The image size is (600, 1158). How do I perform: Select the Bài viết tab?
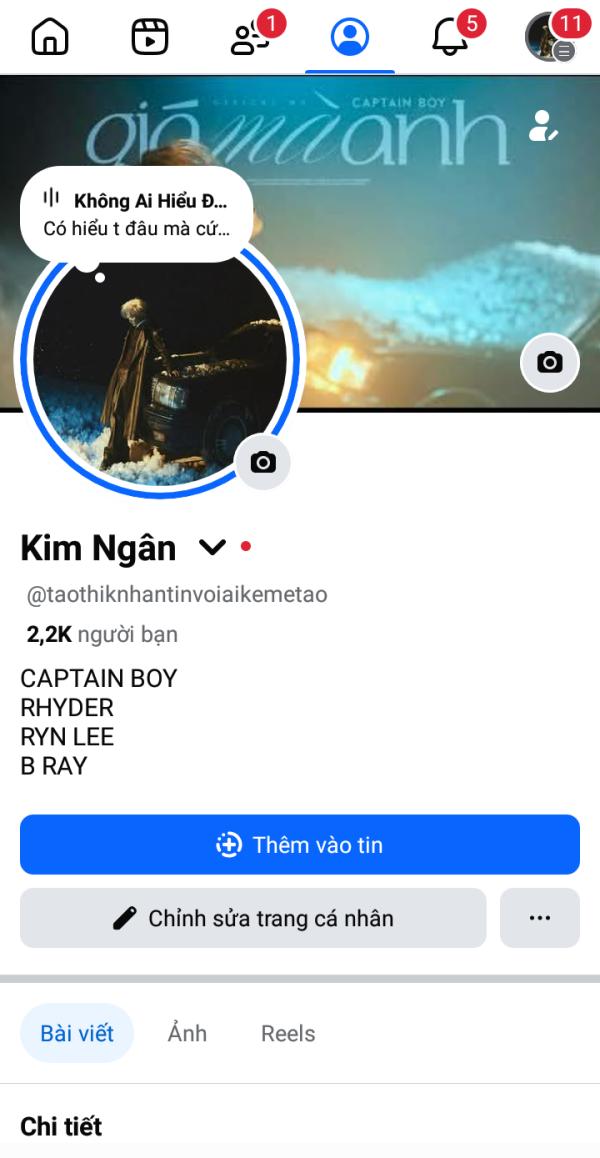point(77,1033)
